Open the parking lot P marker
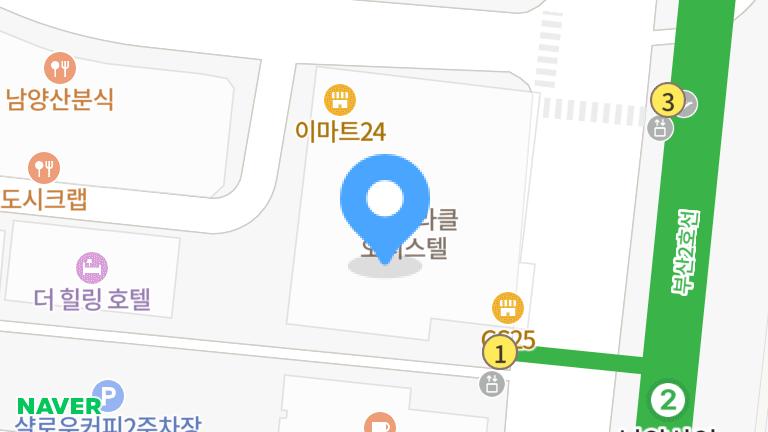 pos(108,395)
